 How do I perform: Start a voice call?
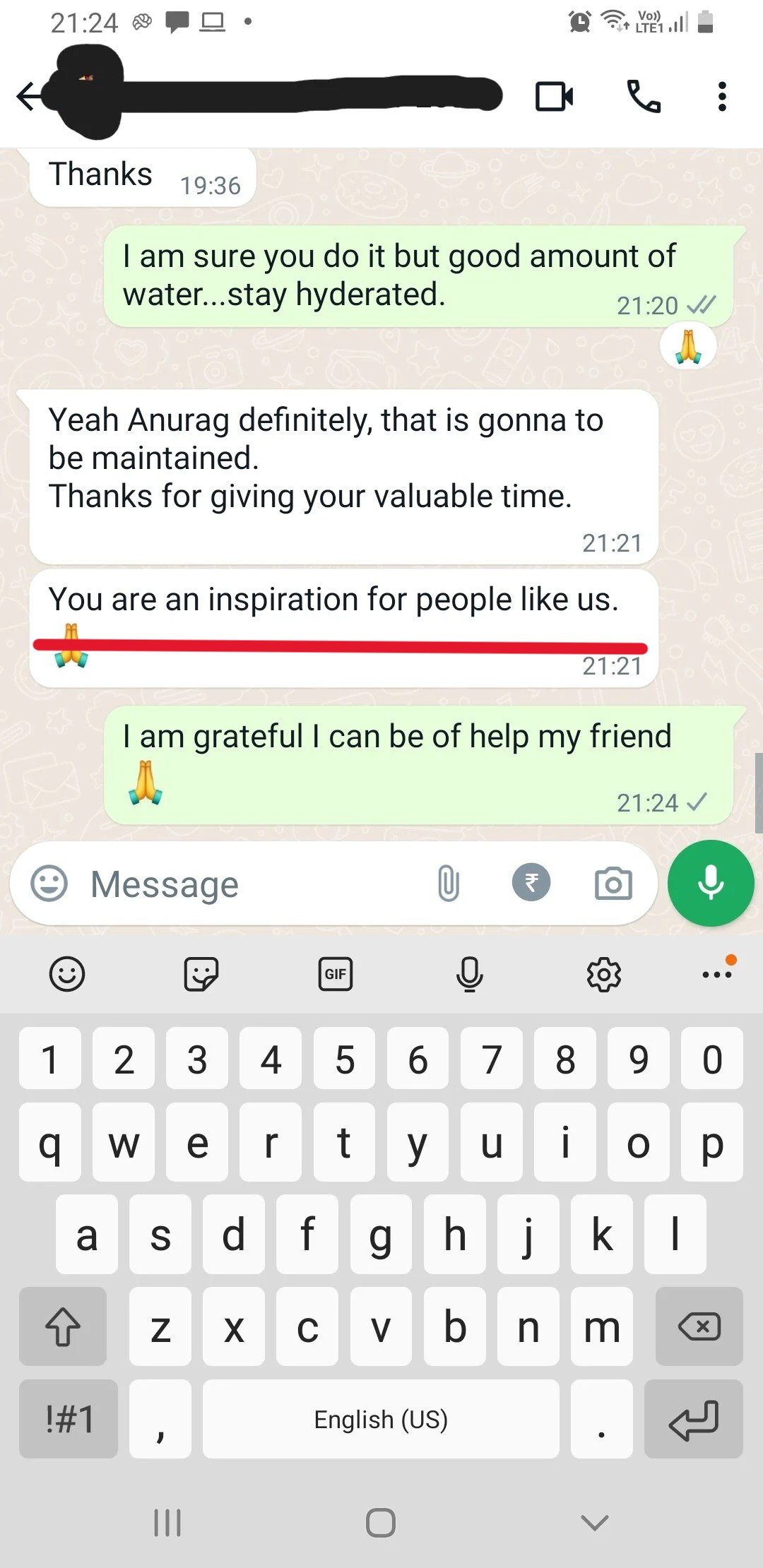644,97
